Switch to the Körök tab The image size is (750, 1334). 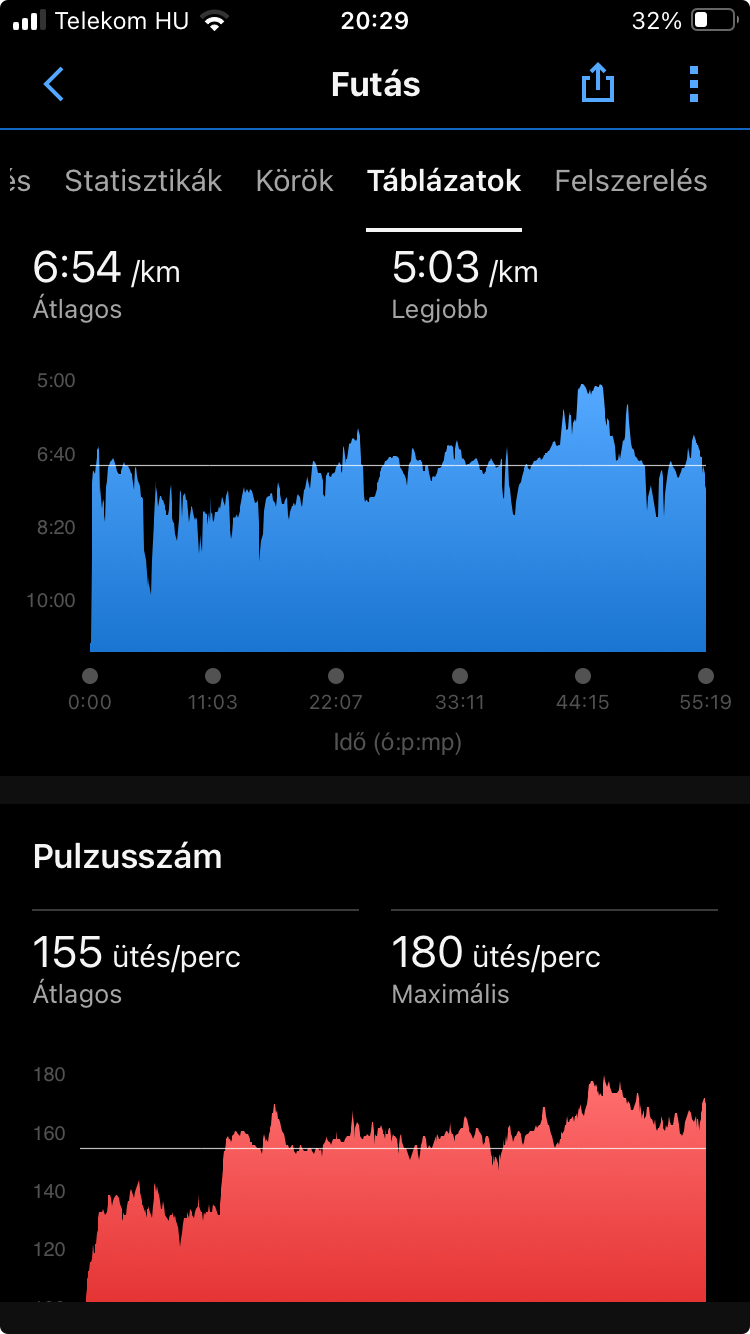point(294,181)
